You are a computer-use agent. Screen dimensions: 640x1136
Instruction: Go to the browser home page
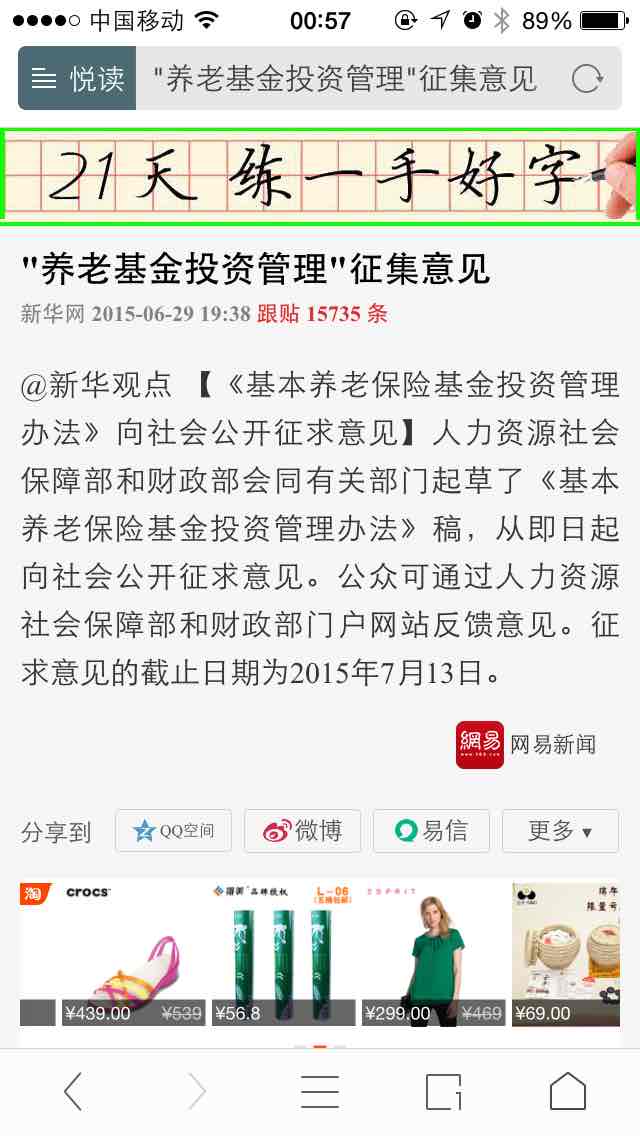coord(568,1092)
